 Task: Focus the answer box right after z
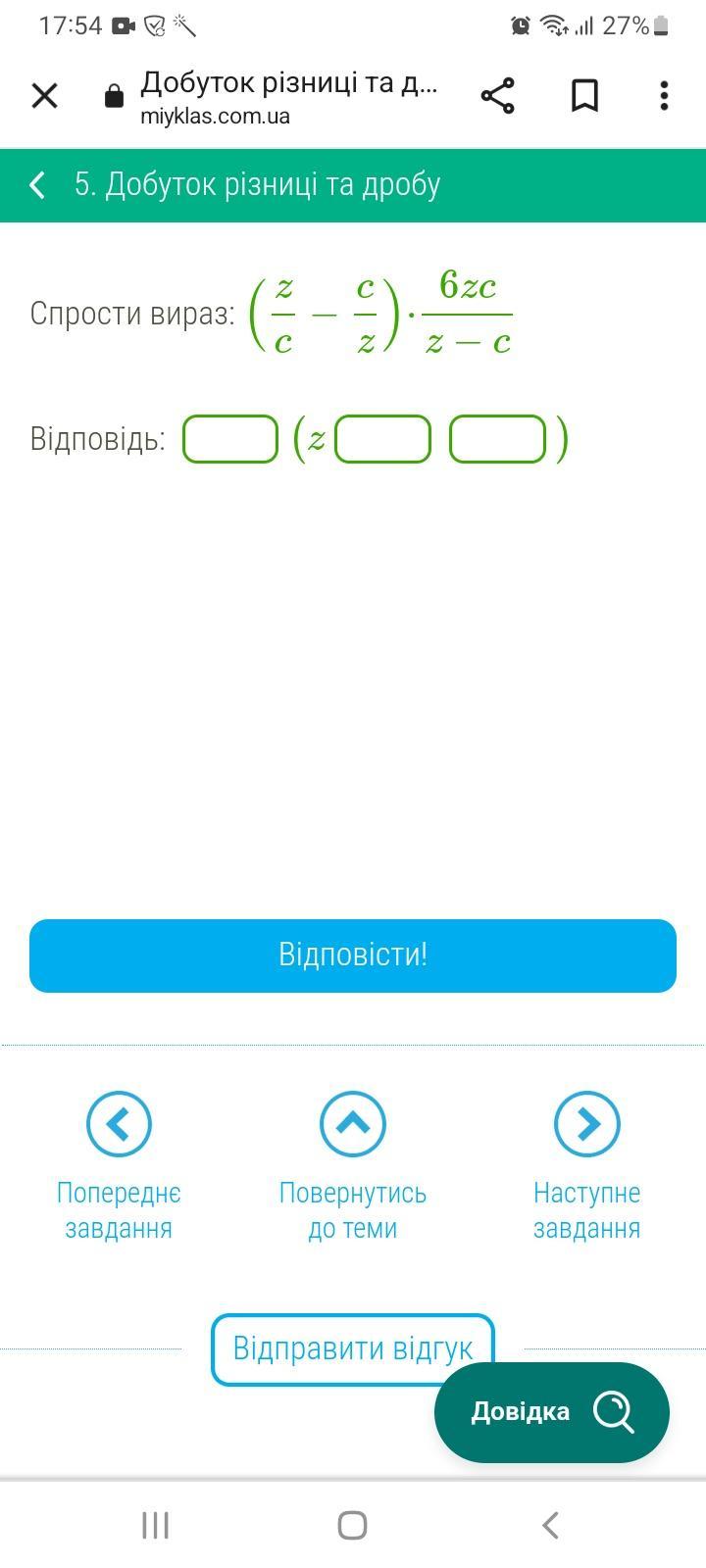click(382, 439)
